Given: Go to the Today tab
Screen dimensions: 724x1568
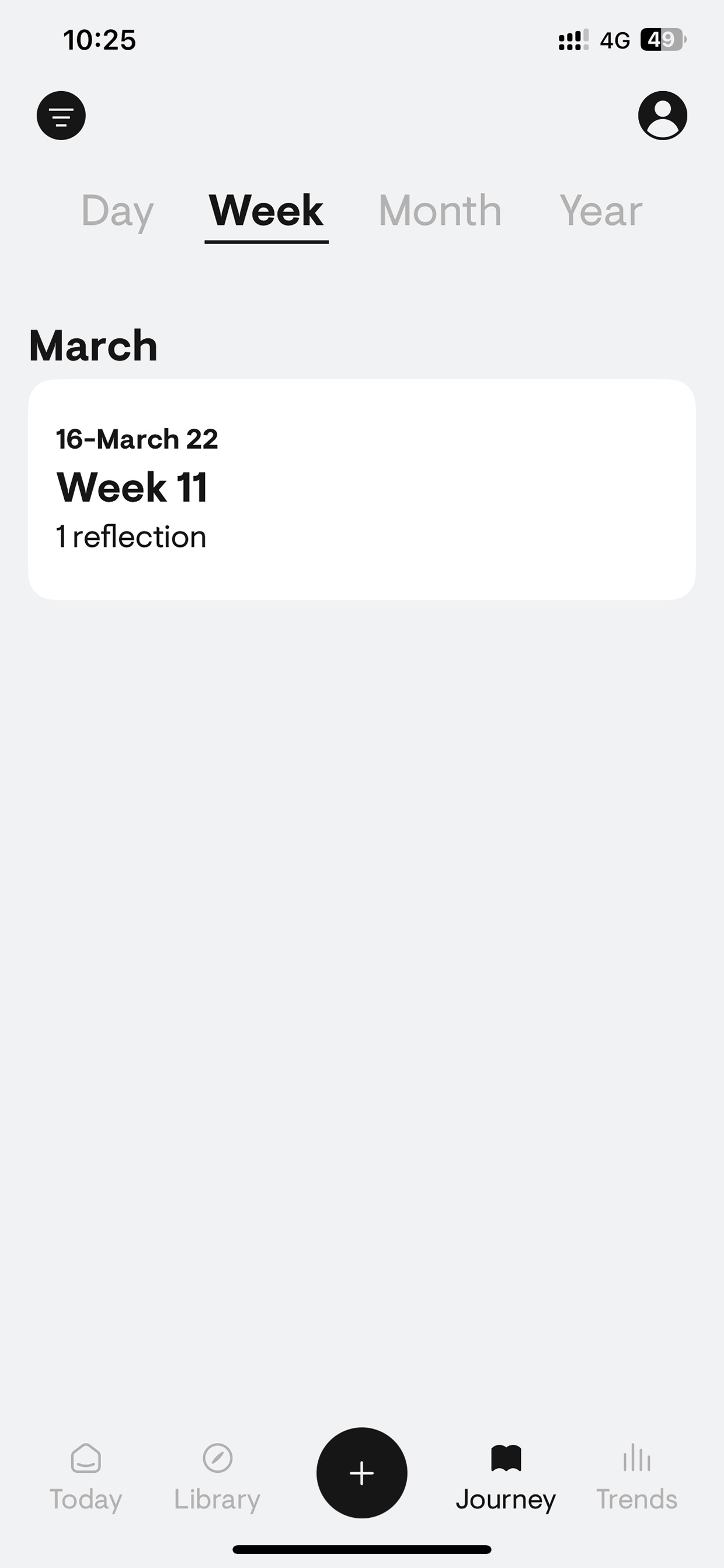Looking at the screenshot, I should [86, 1477].
